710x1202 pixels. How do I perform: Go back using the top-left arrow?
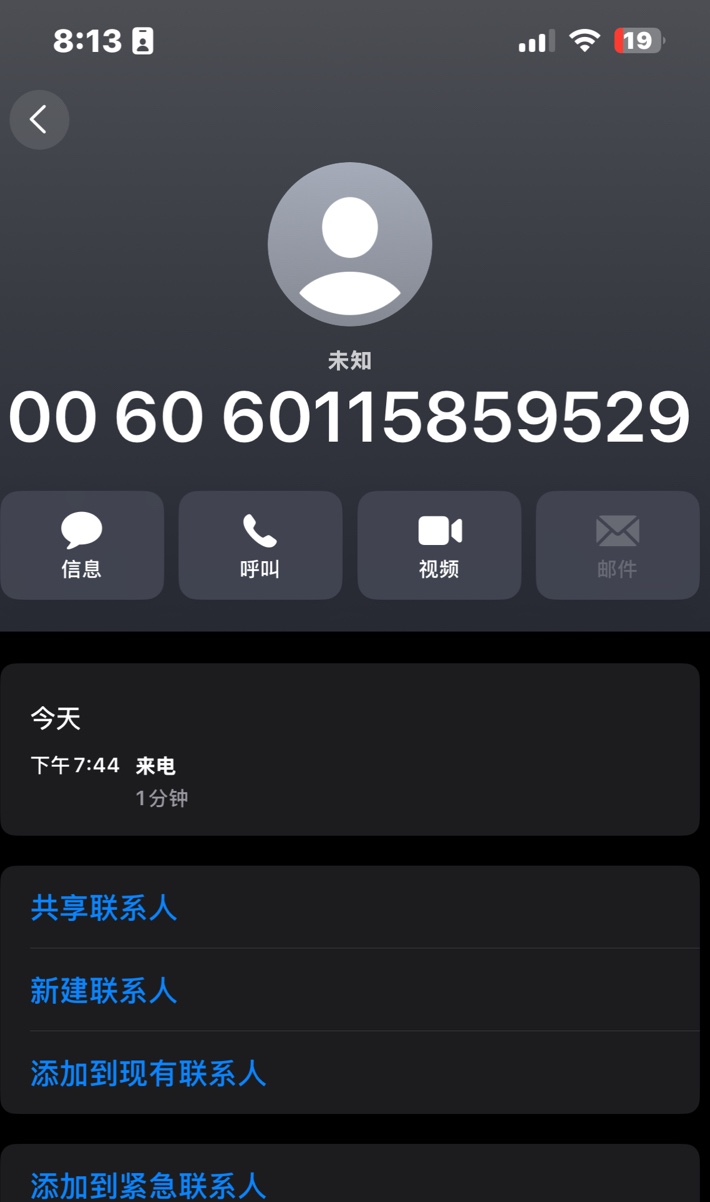39,120
